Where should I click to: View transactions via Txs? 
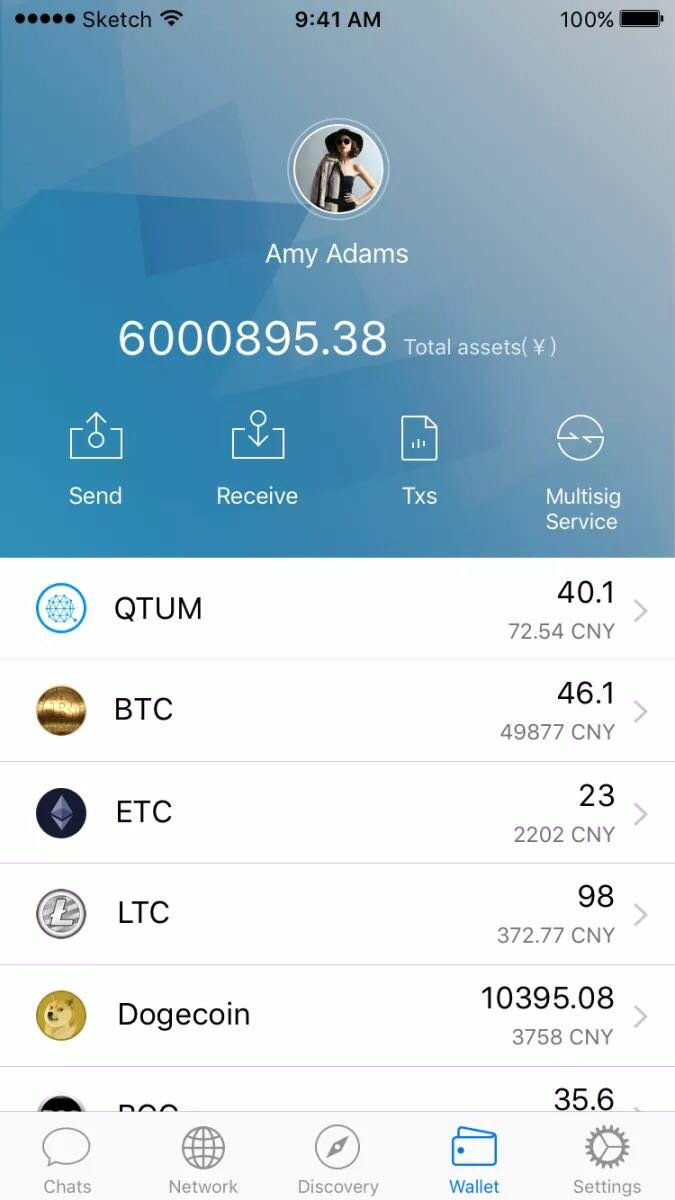point(419,459)
